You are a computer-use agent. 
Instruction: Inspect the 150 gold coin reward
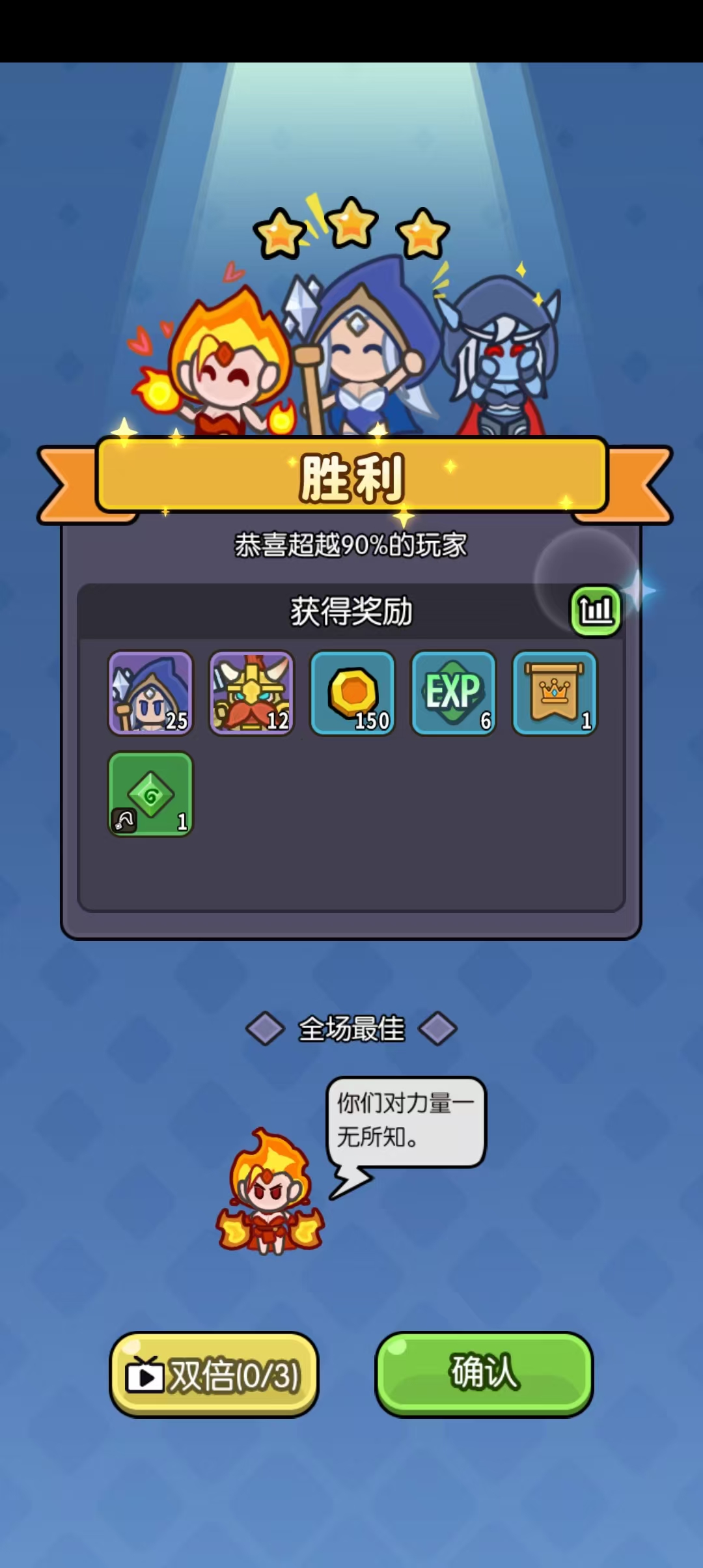pos(352,693)
